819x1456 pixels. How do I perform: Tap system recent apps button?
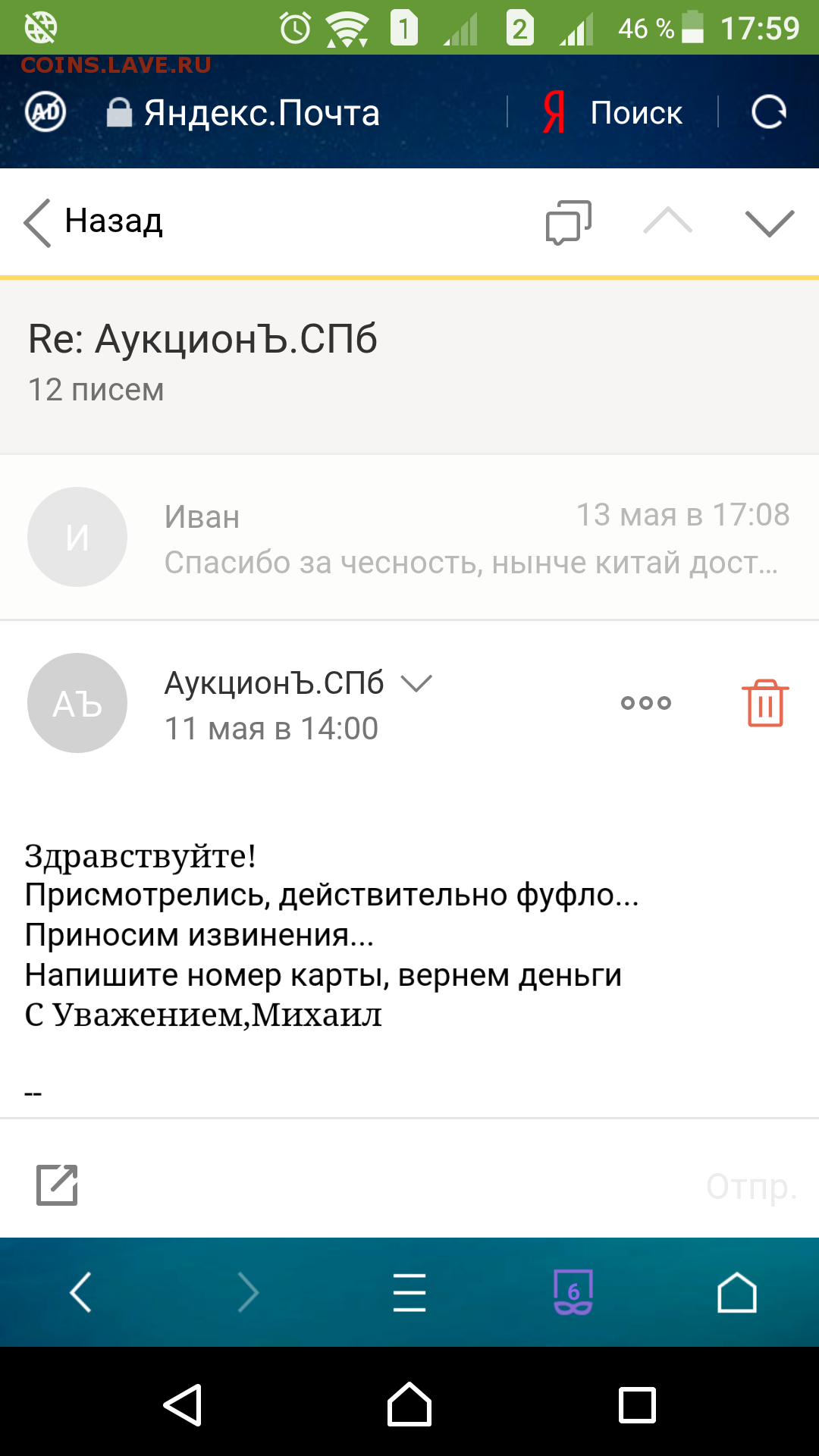tap(637, 1405)
